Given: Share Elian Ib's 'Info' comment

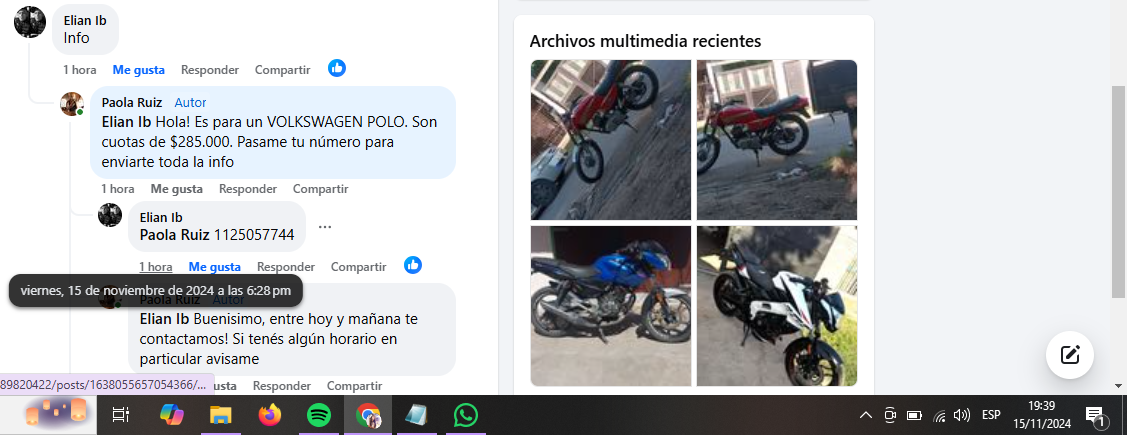Looking at the screenshot, I should click(x=281, y=70).
